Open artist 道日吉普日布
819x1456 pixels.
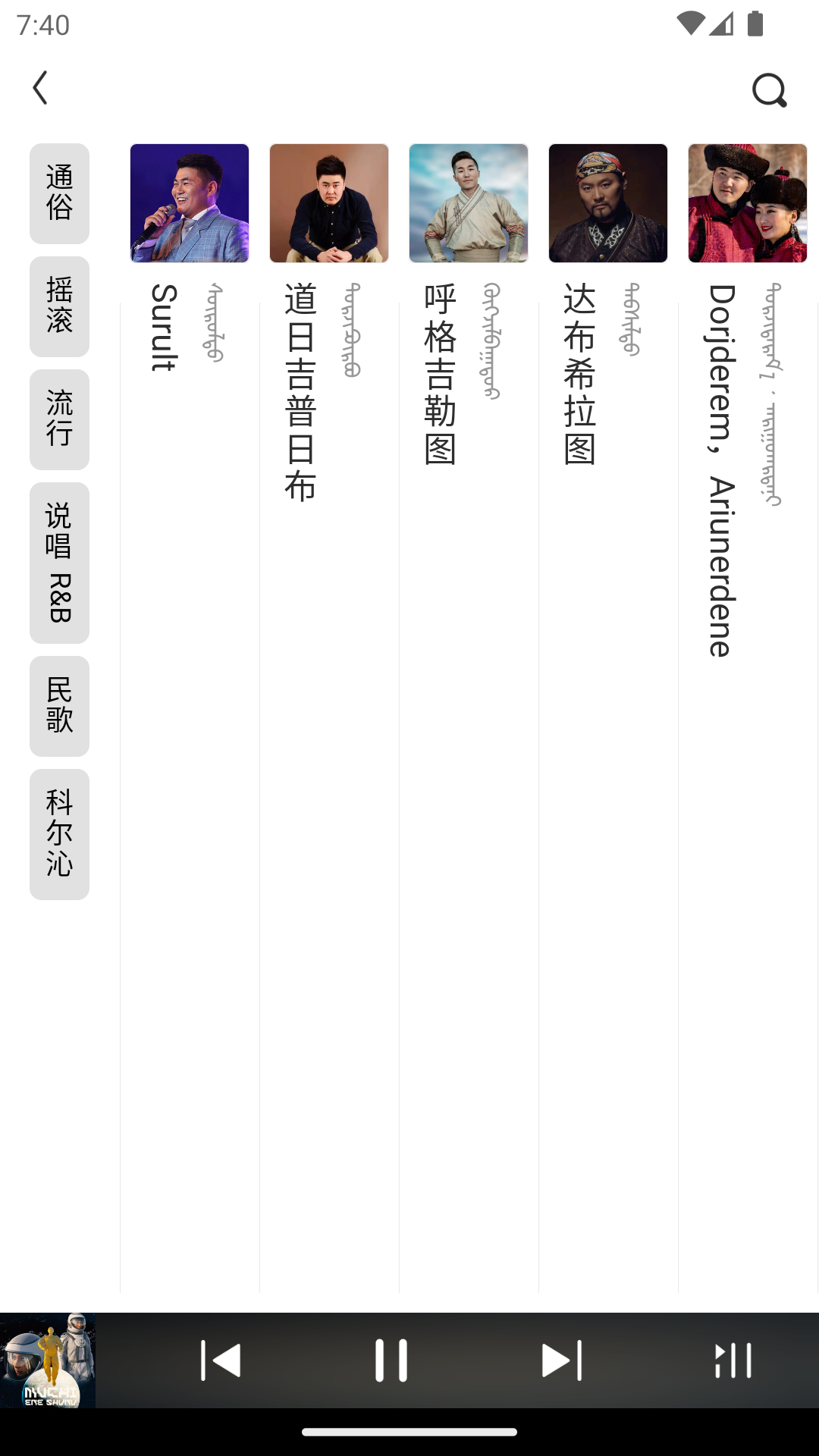329,203
